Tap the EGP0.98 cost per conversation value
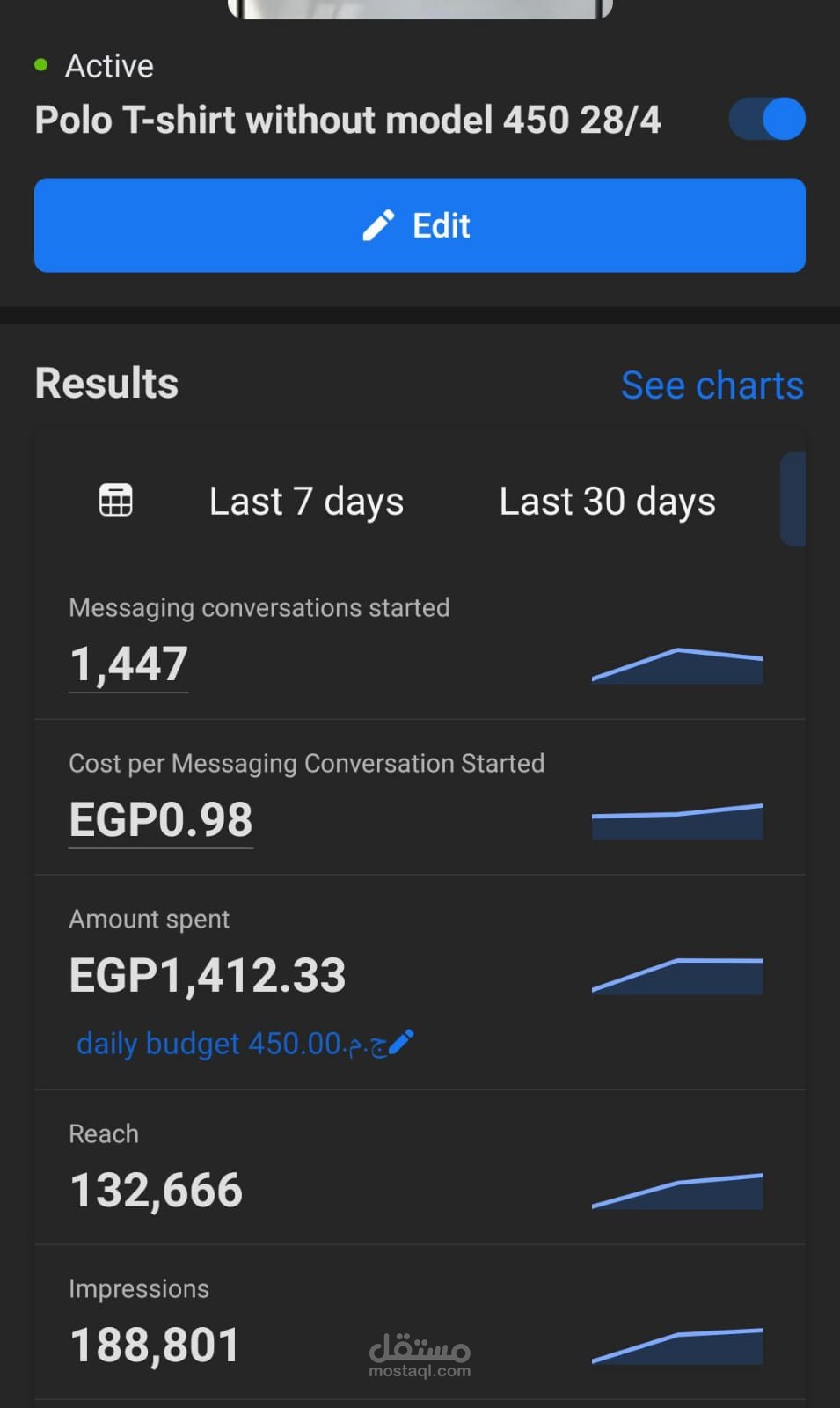 click(161, 820)
